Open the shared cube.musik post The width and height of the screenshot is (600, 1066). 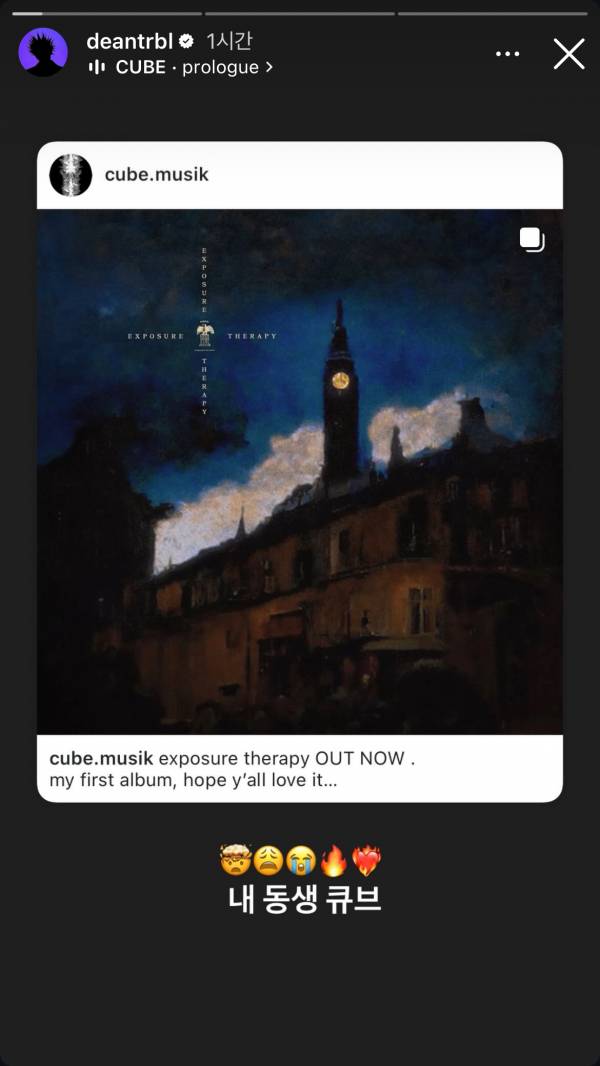pos(300,471)
